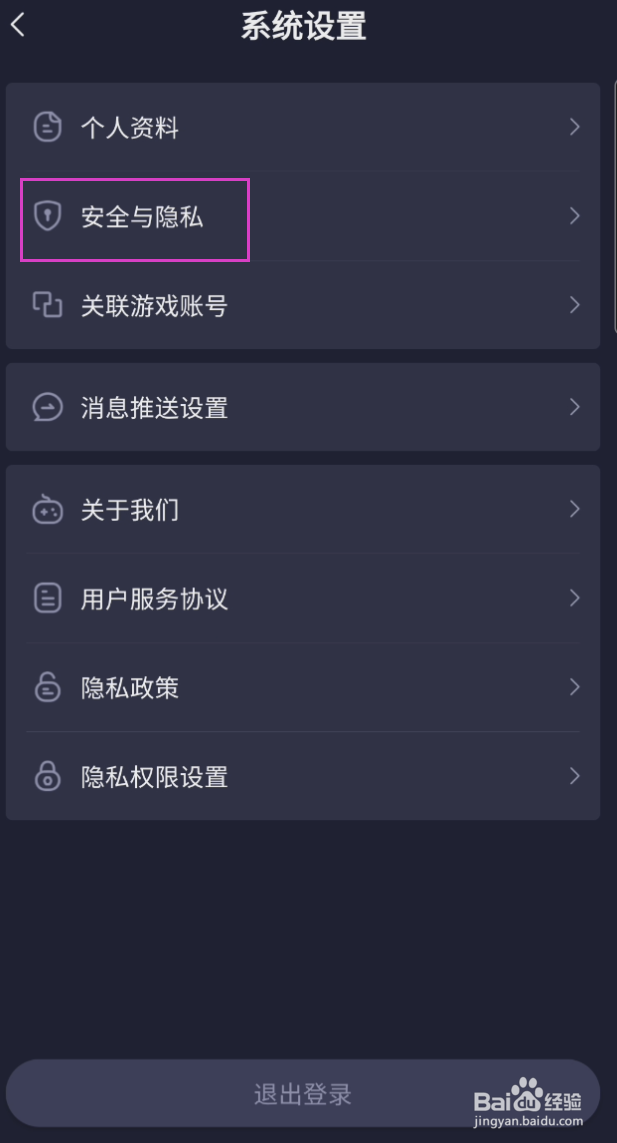Go back from 系统设置

pos(18,26)
